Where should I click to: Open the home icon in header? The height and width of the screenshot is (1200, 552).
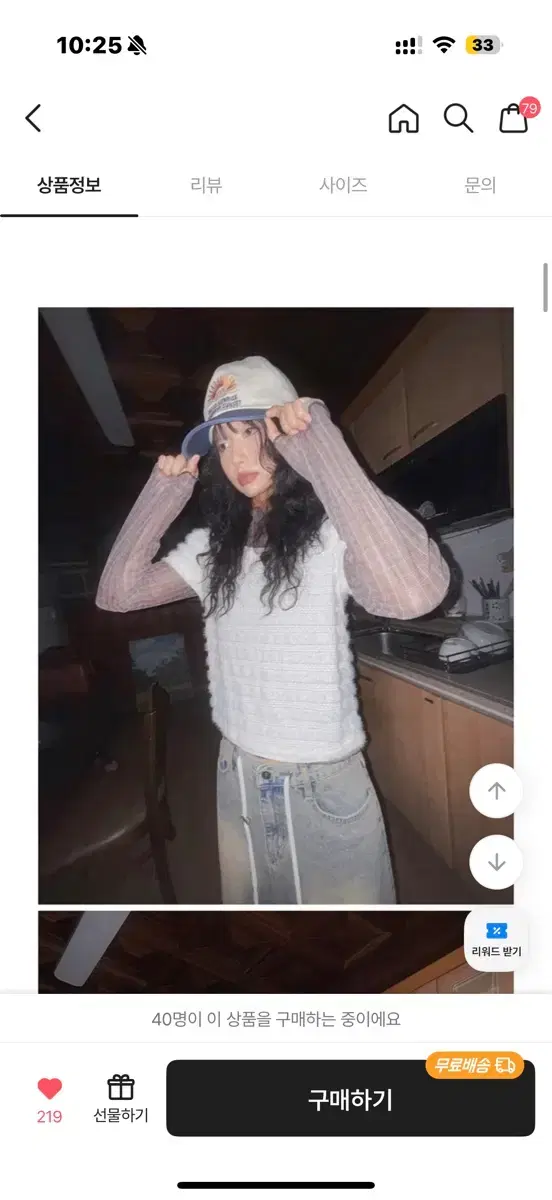point(403,118)
